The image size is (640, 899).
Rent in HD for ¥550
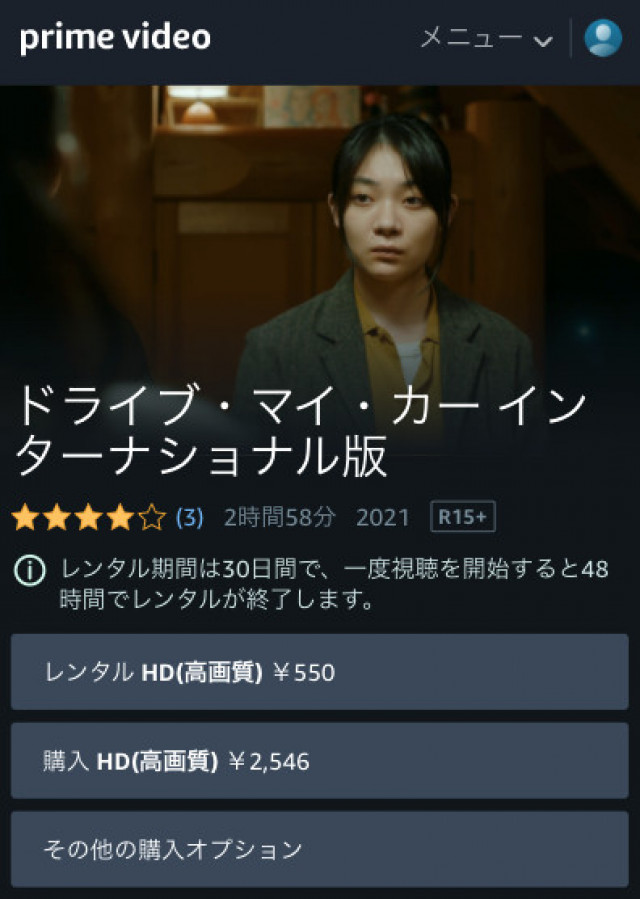(320, 672)
